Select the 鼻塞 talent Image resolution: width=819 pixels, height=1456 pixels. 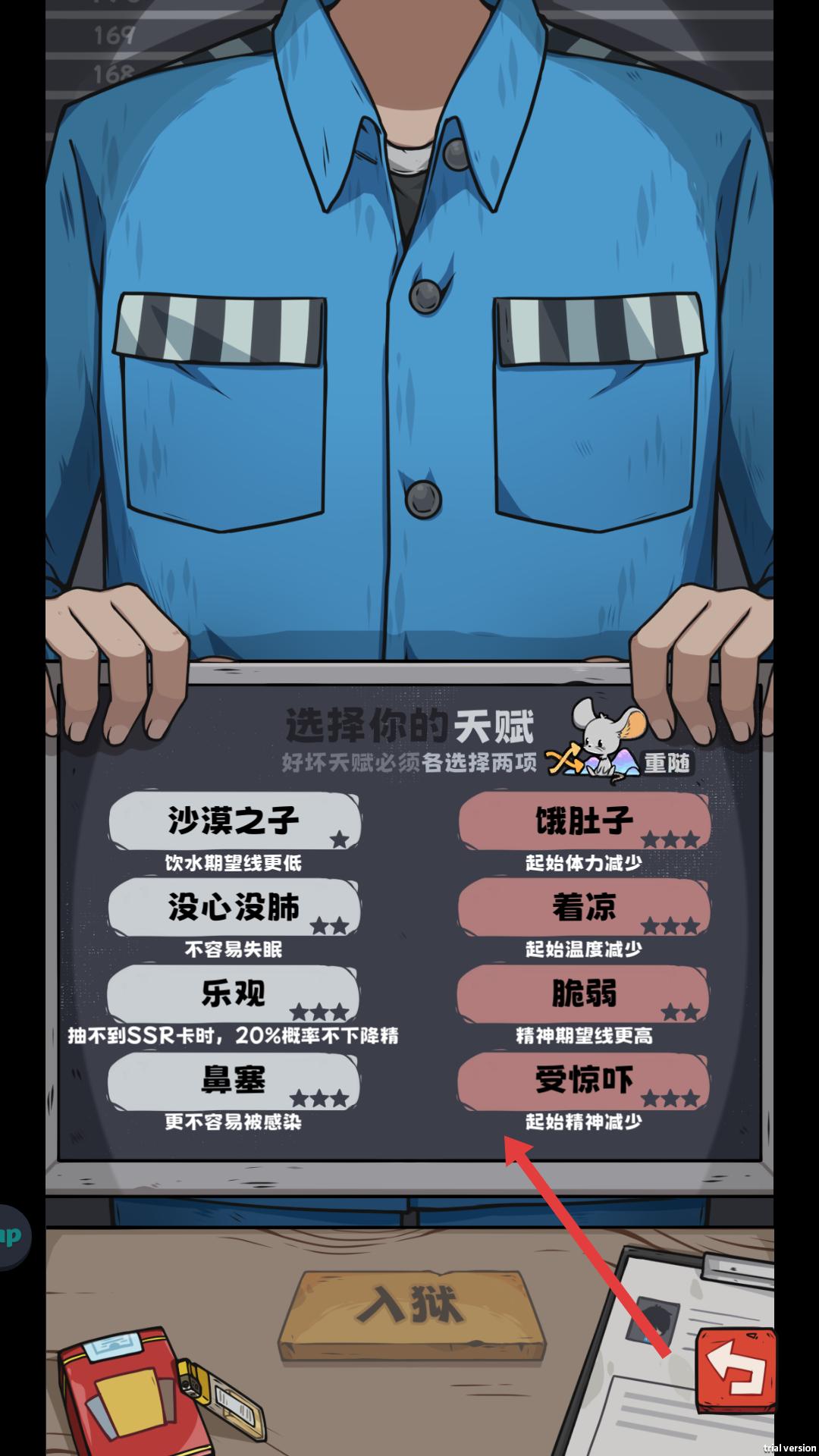pyautogui.click(x=234, y=1081)
